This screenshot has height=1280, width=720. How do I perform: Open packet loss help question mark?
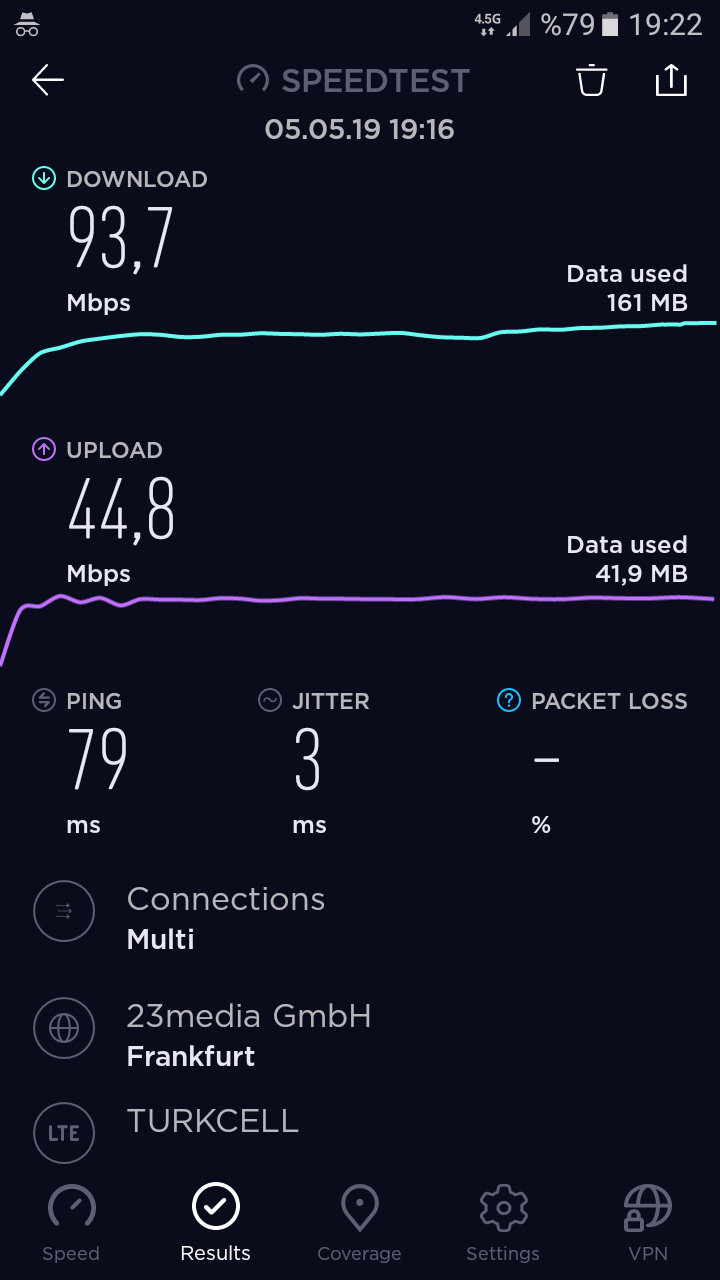509,701
